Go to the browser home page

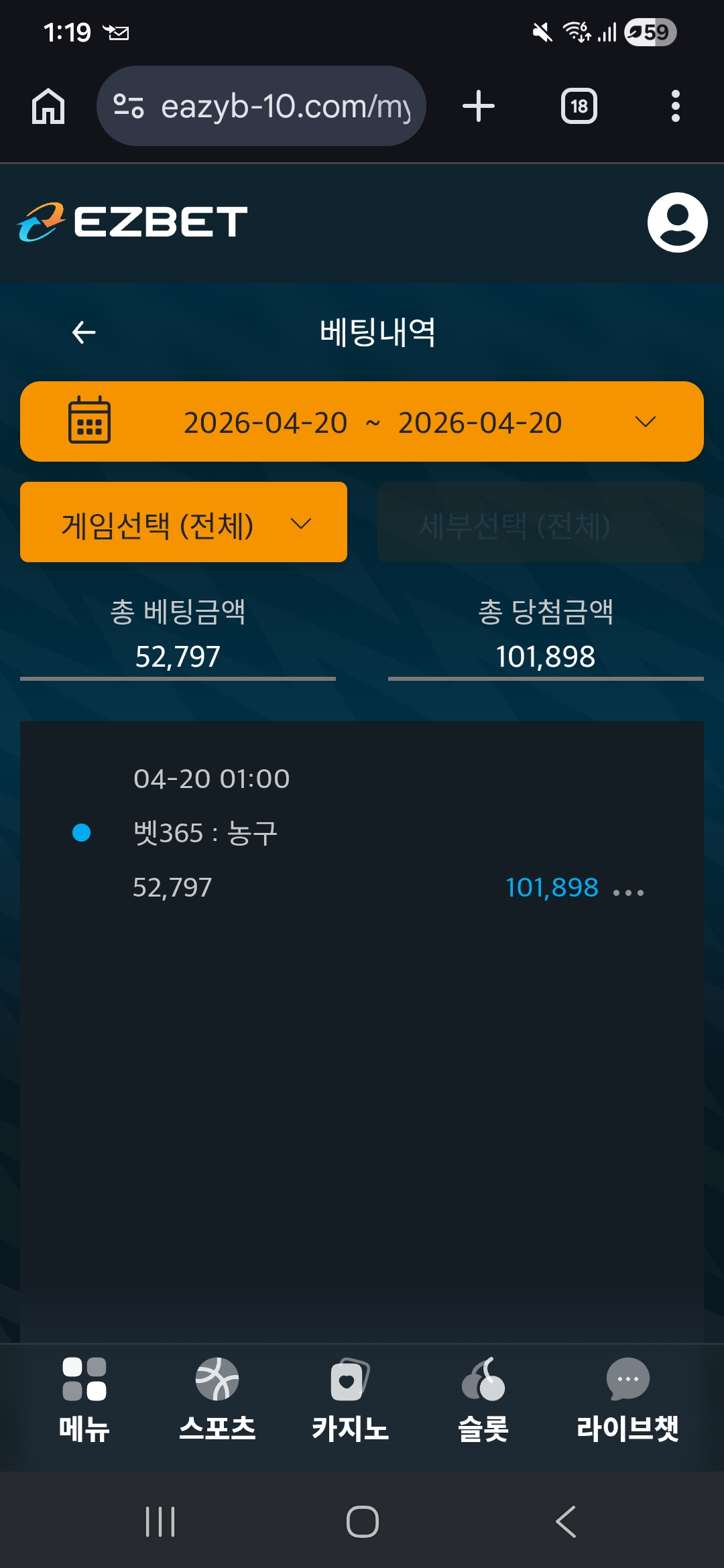48,107
